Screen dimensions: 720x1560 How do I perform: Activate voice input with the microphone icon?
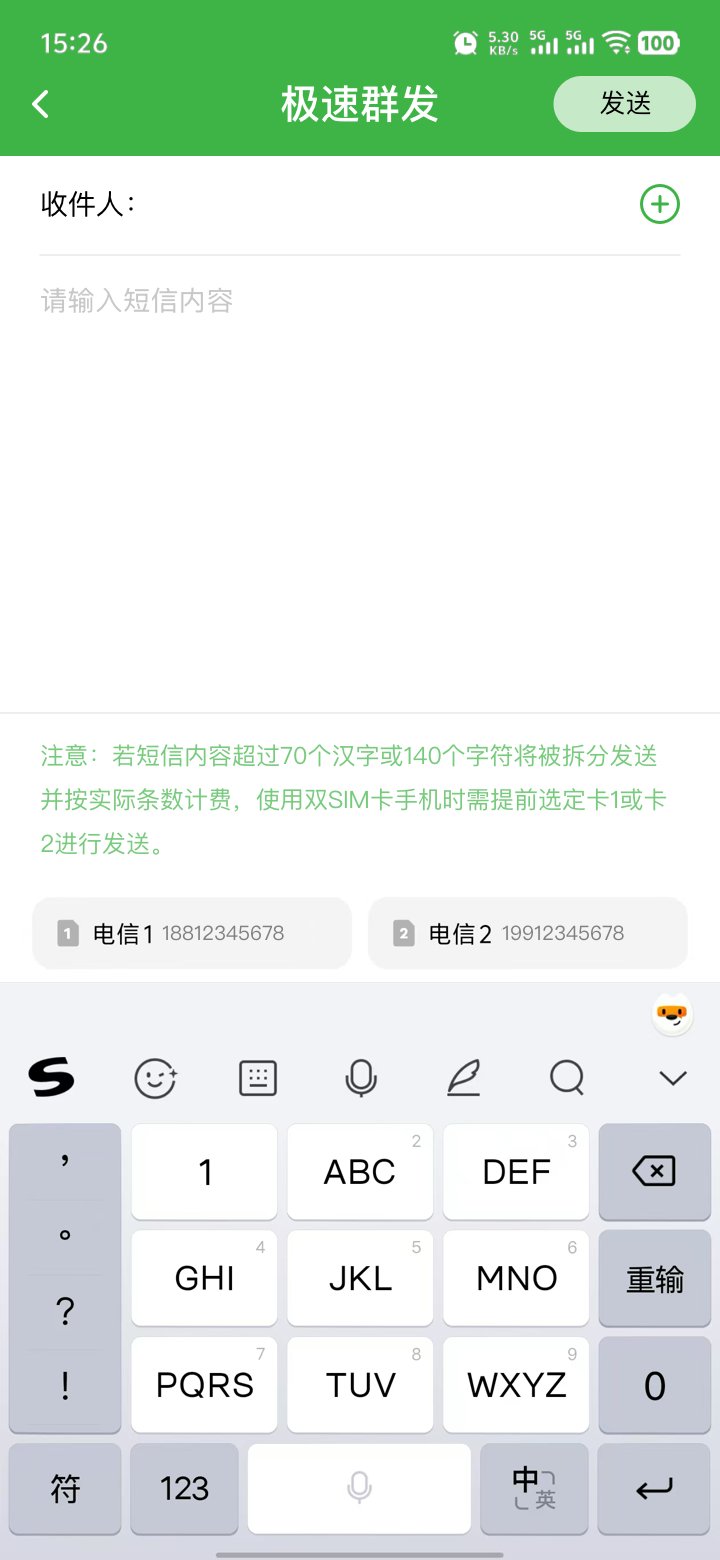pyautogui.click(x=360, y=1078)
